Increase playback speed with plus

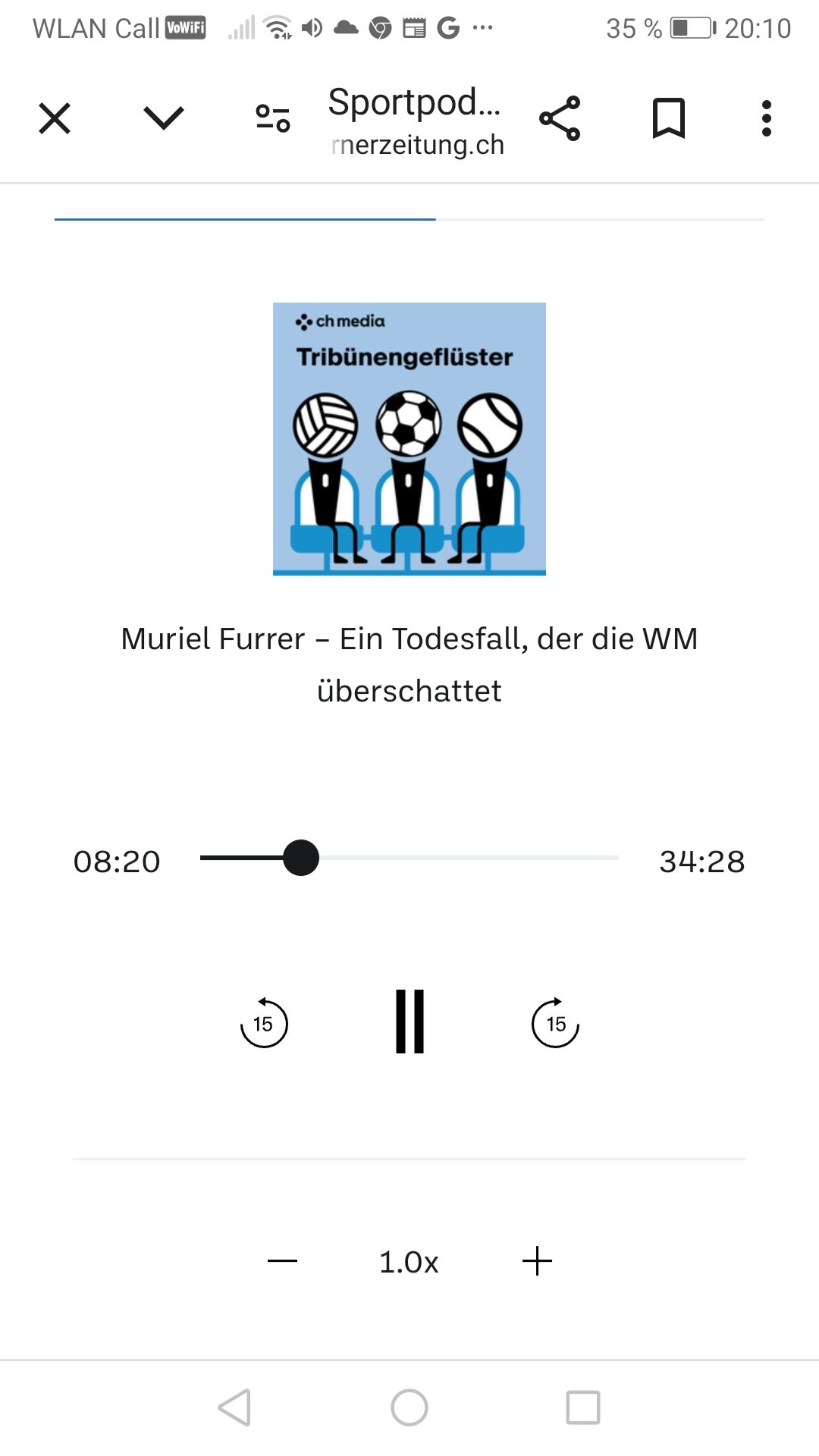pyautogui.click(x=537, y=1261)
